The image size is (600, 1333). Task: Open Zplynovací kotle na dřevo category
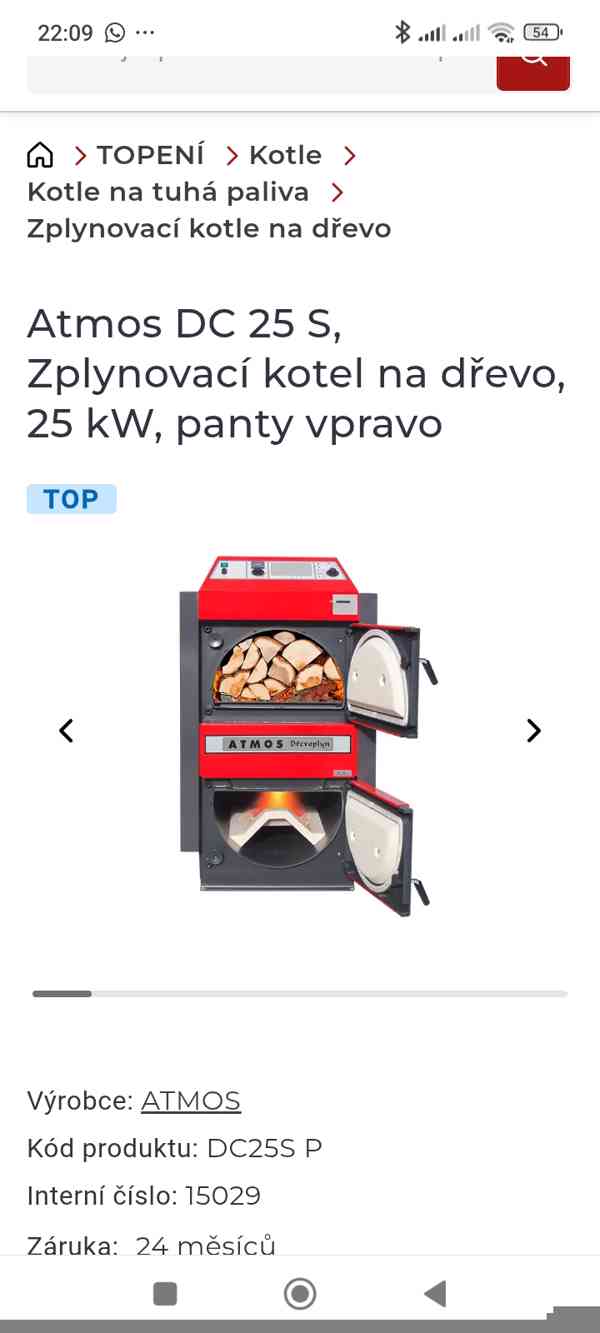[209, 228]
